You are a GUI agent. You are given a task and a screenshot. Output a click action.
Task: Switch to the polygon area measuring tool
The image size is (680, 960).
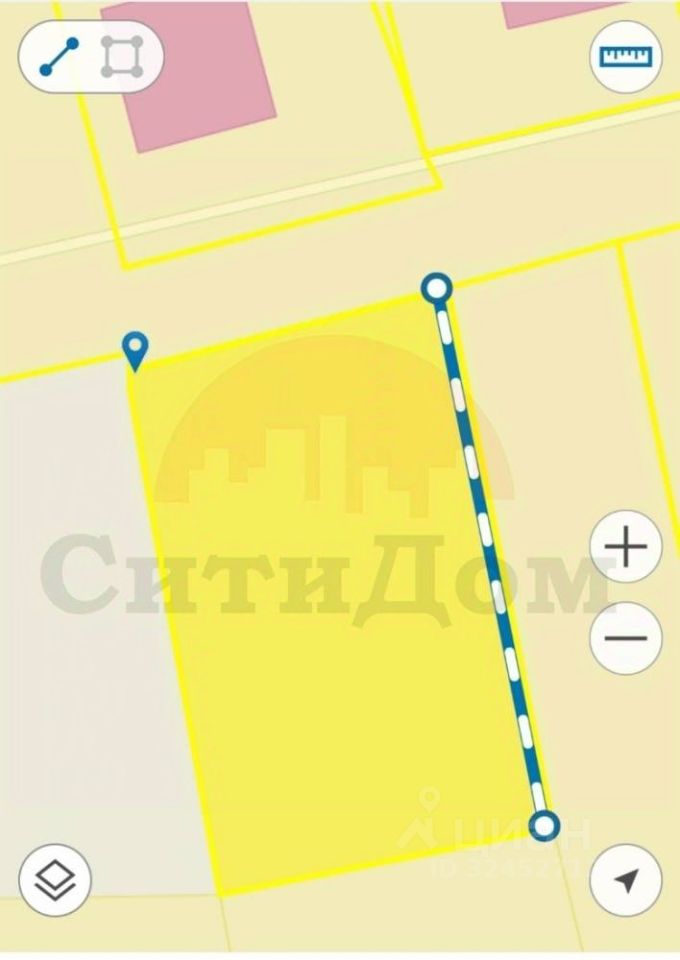[x=121, y=58]
